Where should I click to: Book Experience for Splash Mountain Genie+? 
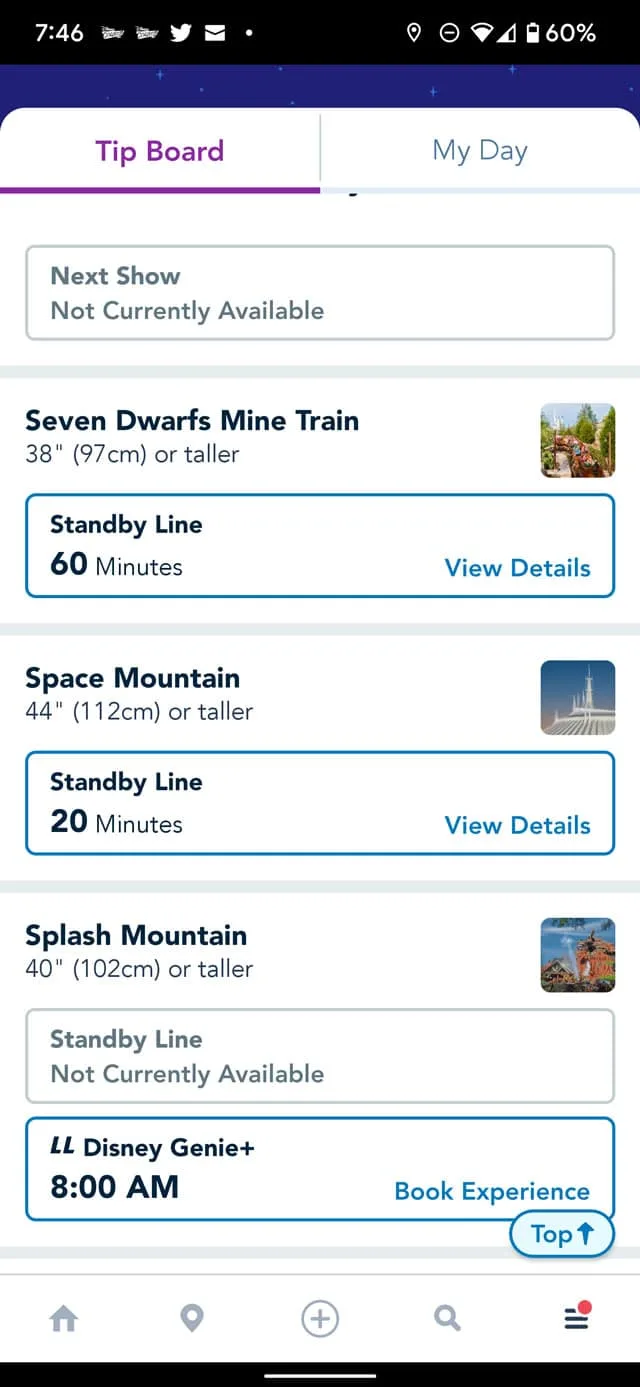492,1191
